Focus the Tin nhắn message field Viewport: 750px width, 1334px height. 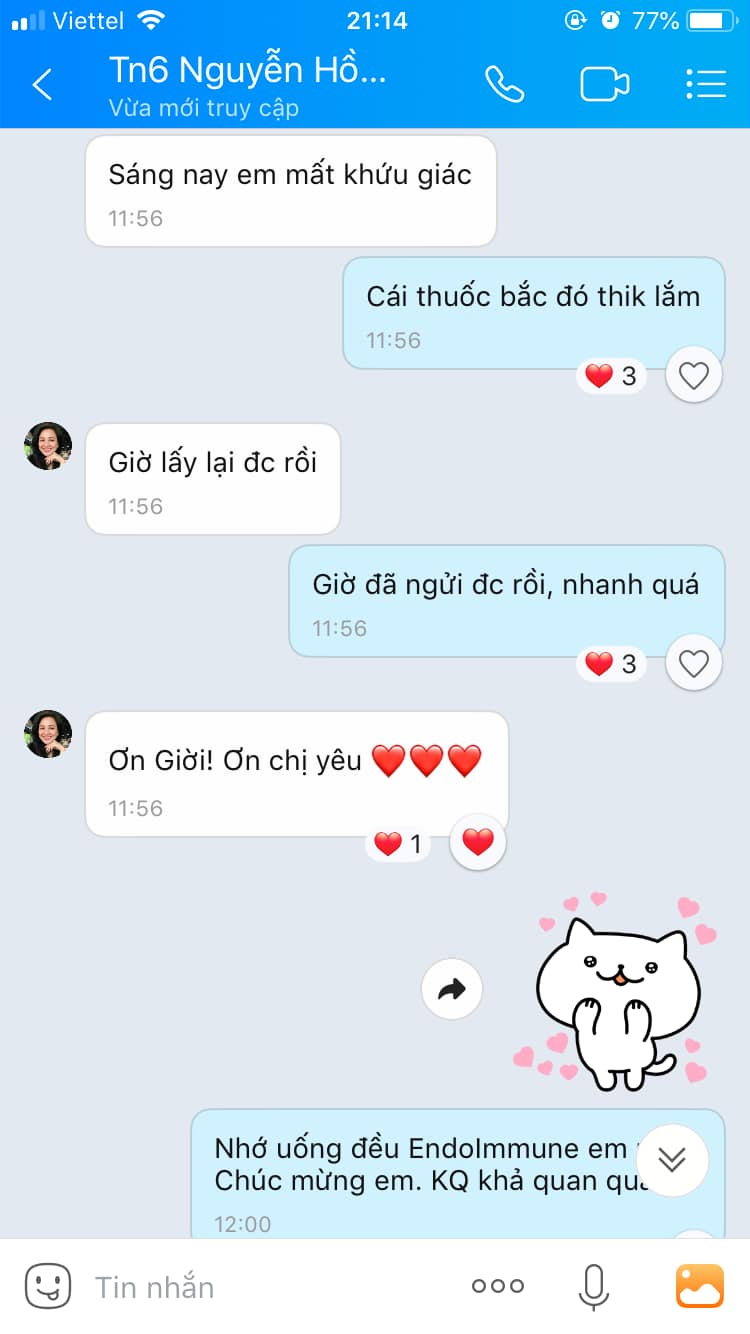tap(270, 1287)
